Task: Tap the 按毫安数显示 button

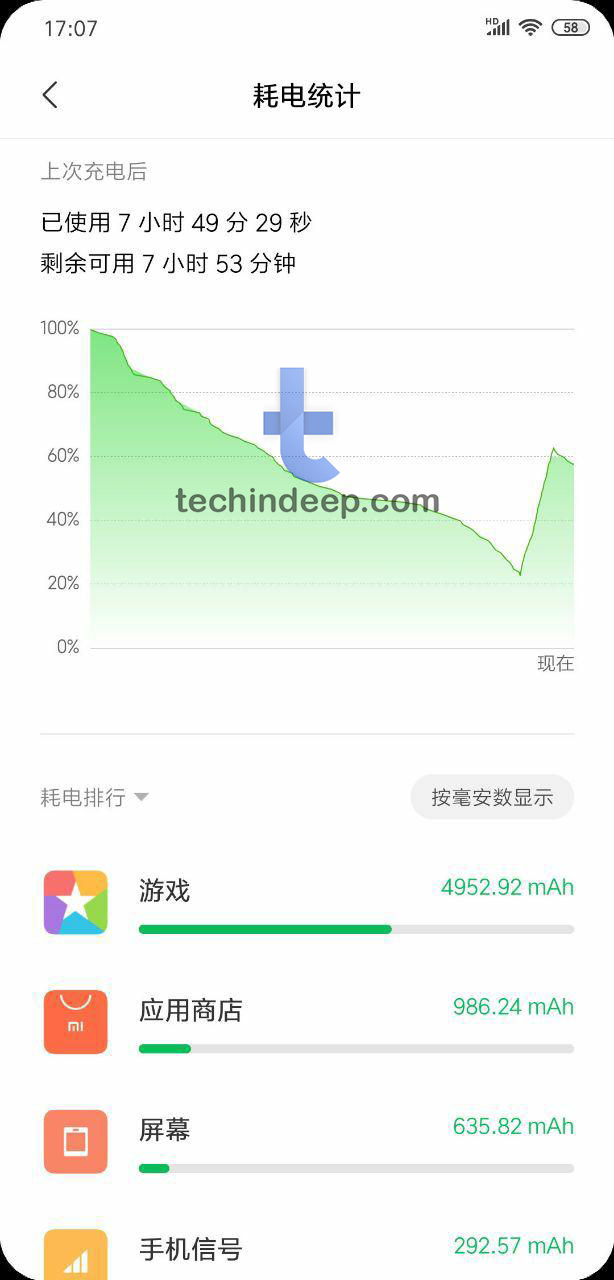Action: (492, 797)
